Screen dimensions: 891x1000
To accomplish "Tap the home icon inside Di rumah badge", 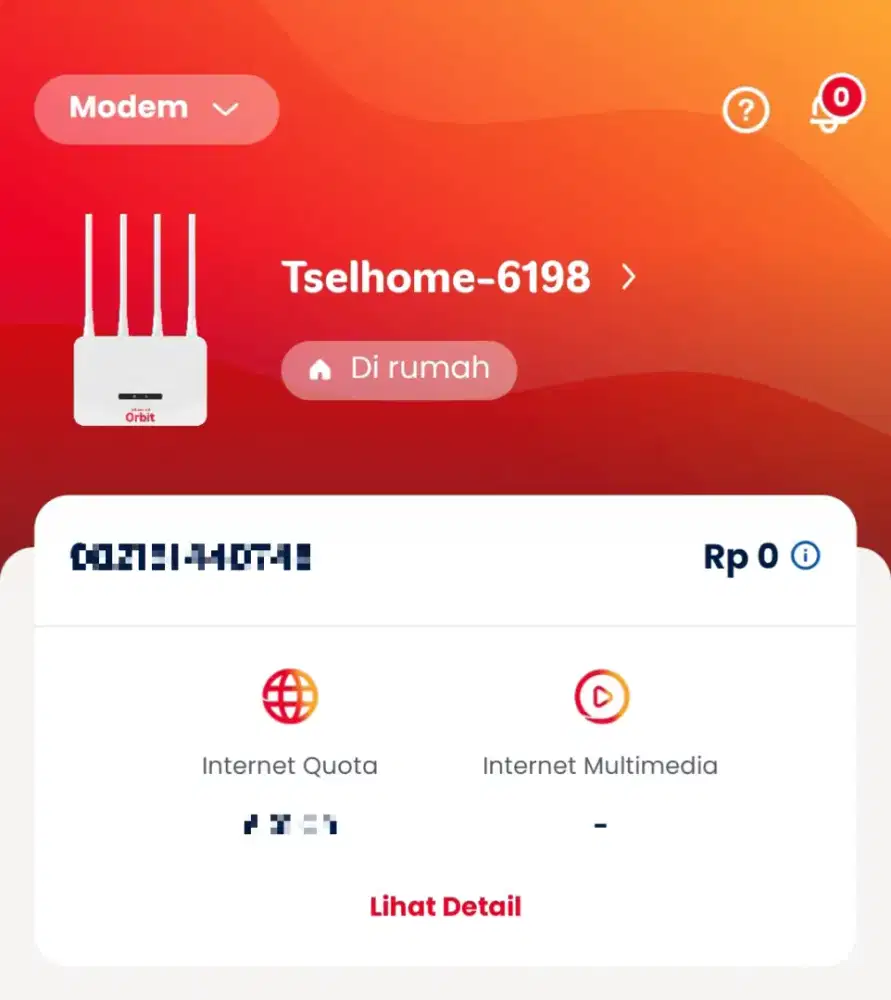I will (x=319, y=370).
